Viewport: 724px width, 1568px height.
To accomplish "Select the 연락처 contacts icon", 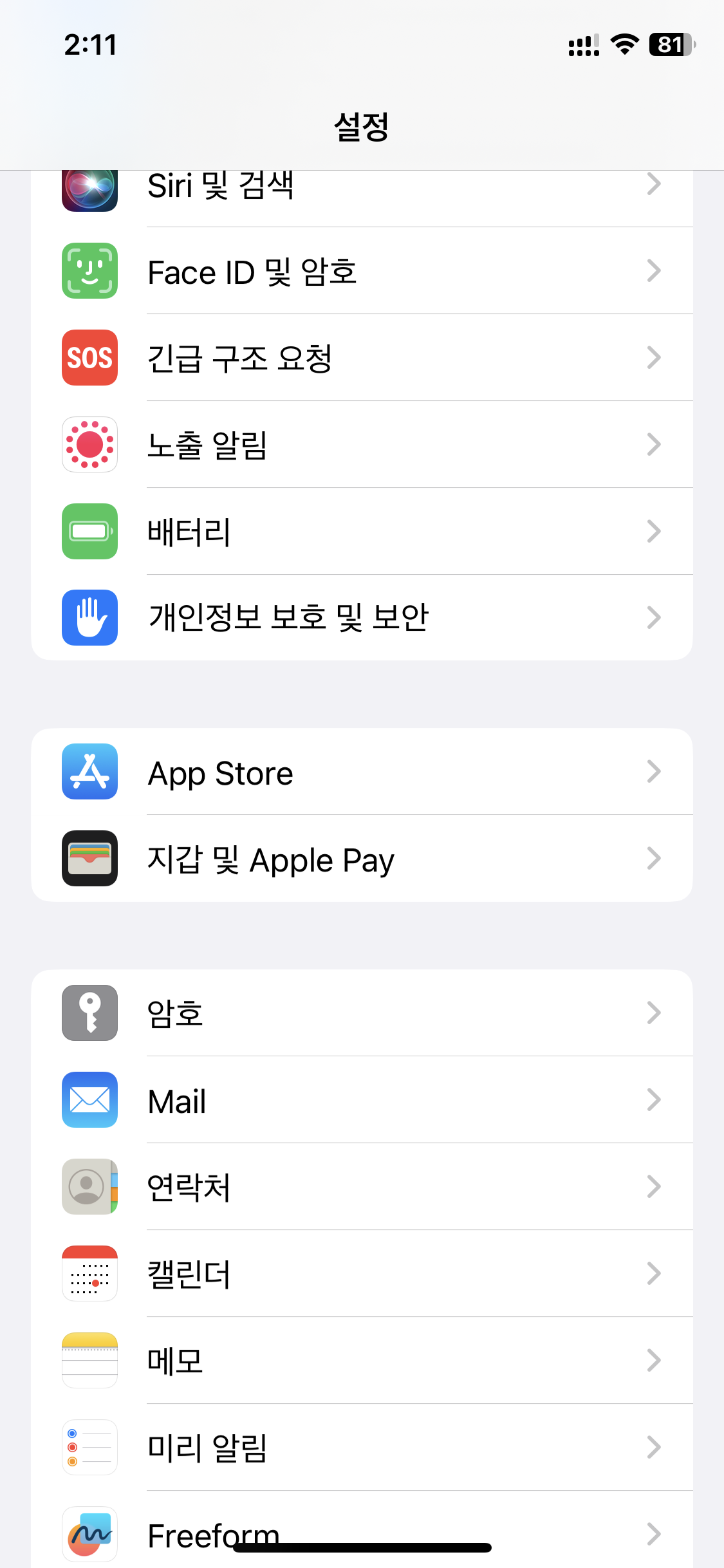I will pyautogui.click(x=89, y=1187).
